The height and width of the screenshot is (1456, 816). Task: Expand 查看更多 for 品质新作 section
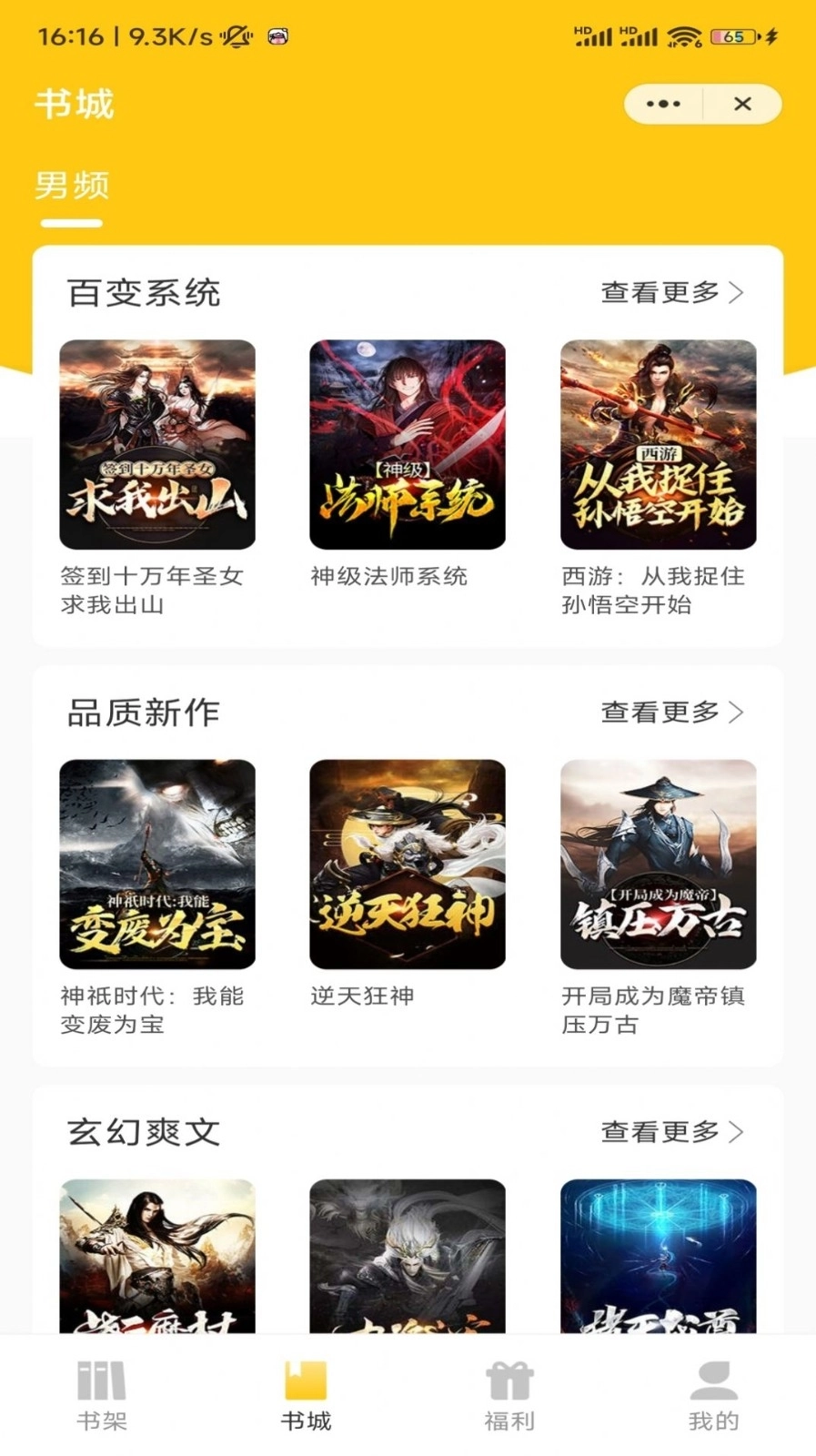[x=670, y=713]
